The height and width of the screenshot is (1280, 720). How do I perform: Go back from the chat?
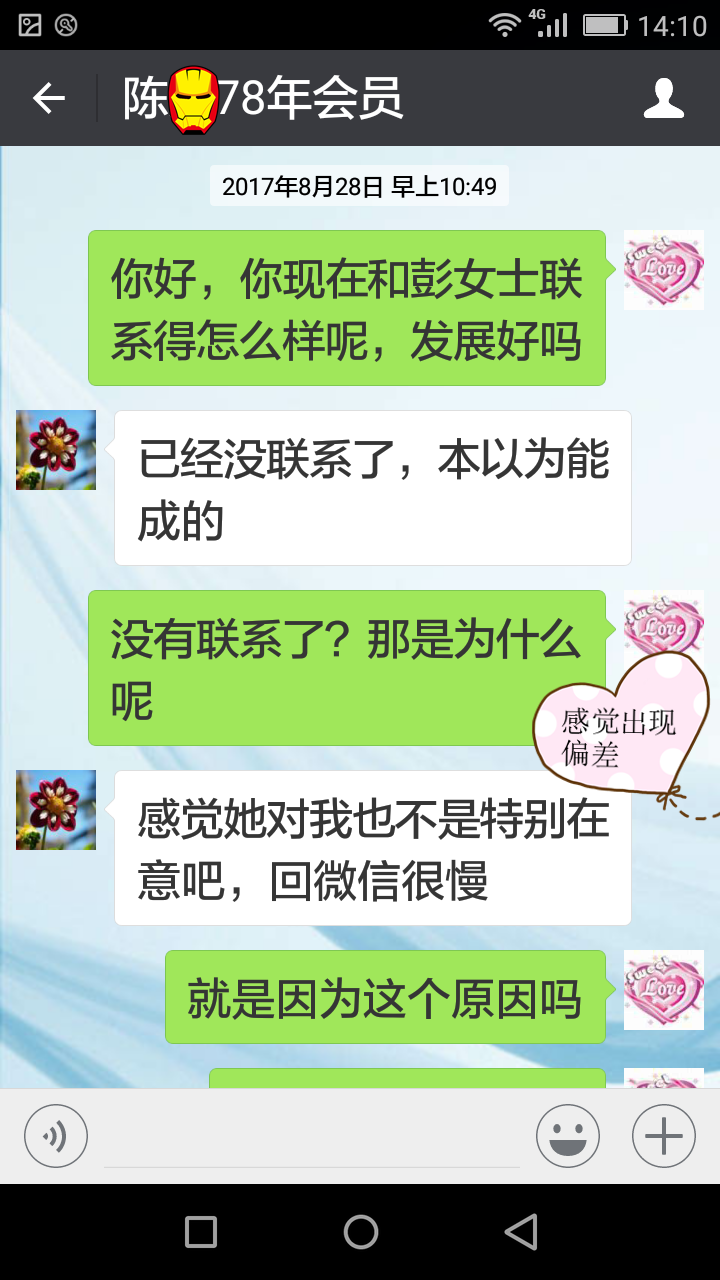pyautogui.click(x=48, y=98)
